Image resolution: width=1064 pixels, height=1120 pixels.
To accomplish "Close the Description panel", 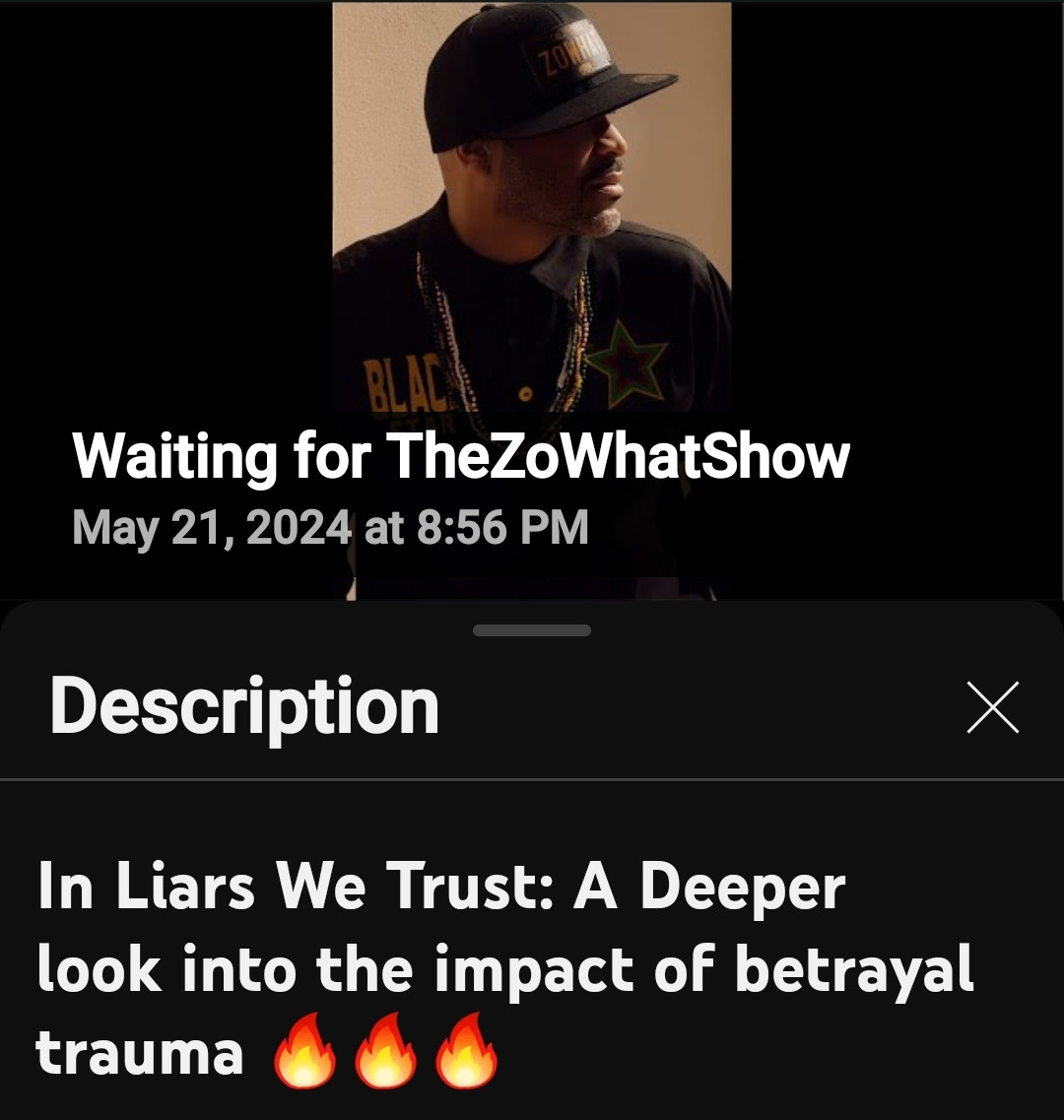I will click(992, 707).
